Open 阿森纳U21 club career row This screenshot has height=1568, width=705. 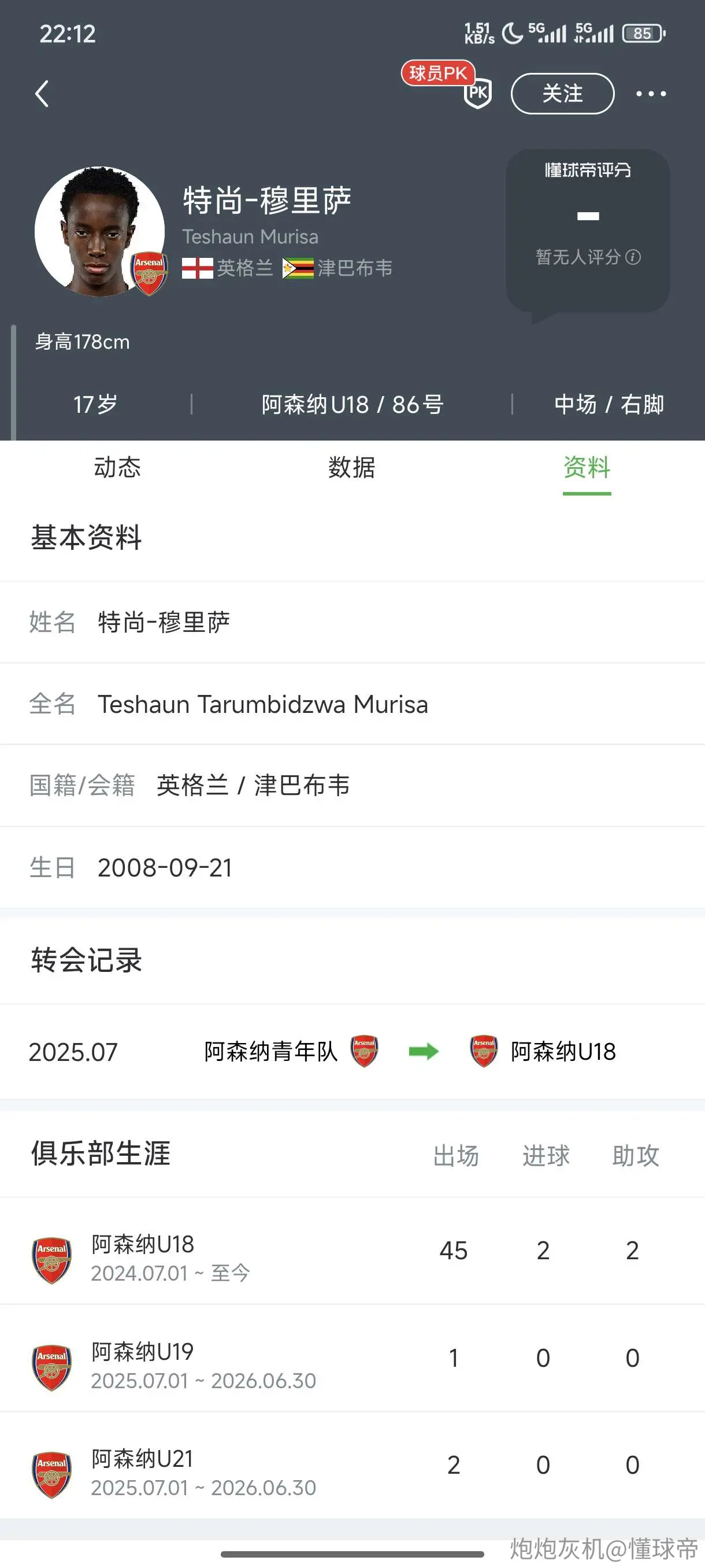click(352, 1465)
